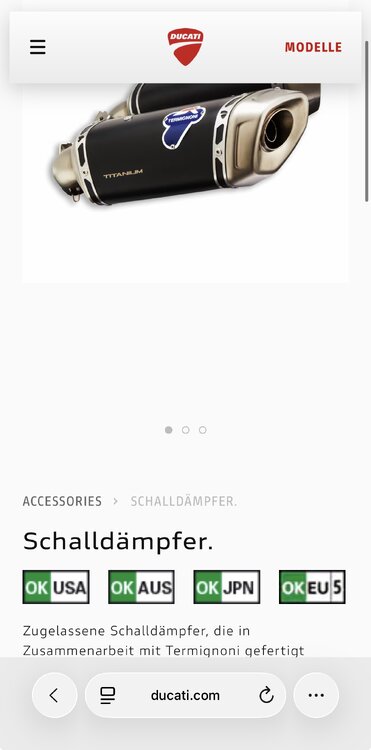Reload the page
Image resolution: width=371 pixels, height=750 pixels.
point(266,695)
